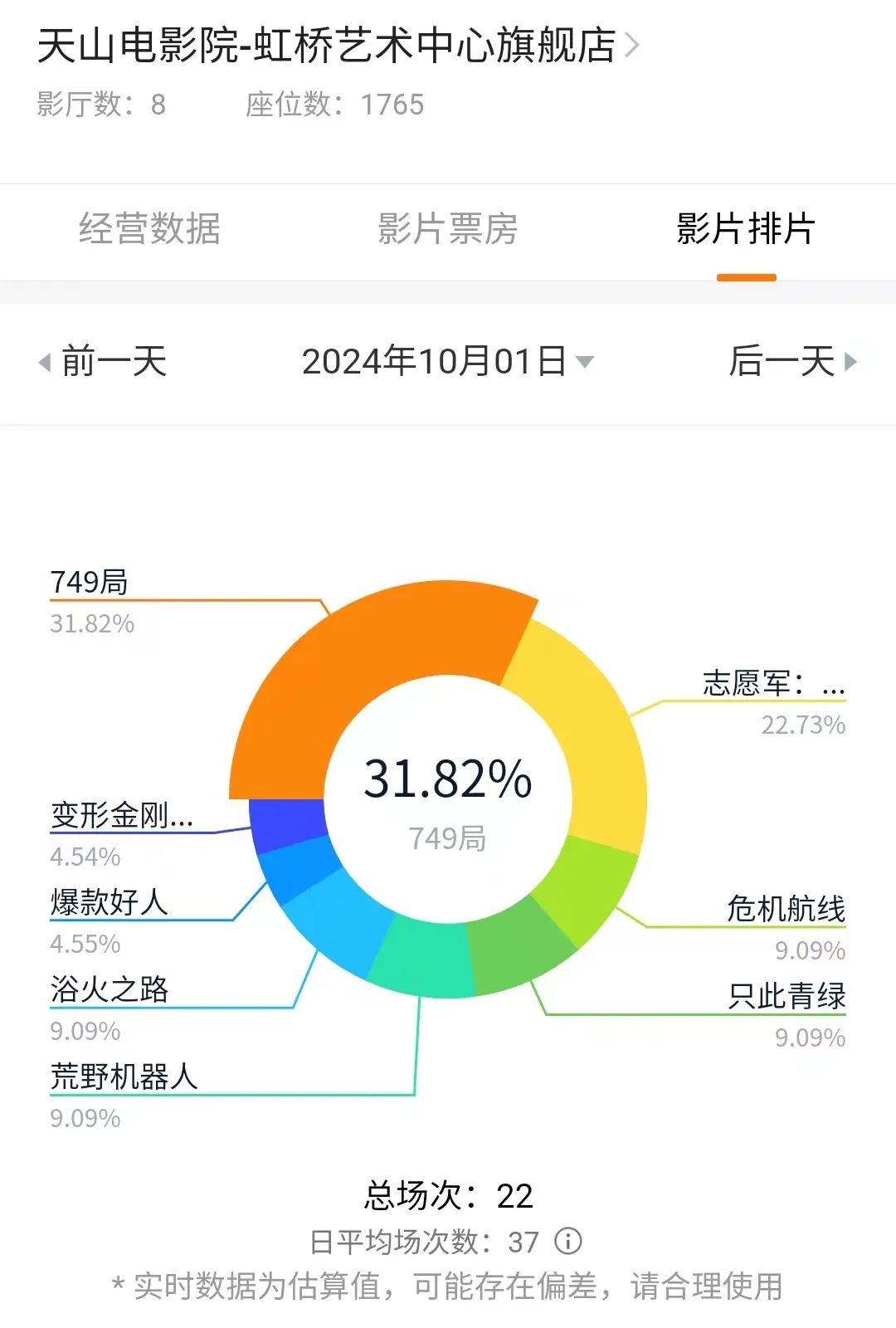This screenshot has height=1328, width=896.
Task: Switch to the 经营数据 tab
Action: (x=149, y=229)
